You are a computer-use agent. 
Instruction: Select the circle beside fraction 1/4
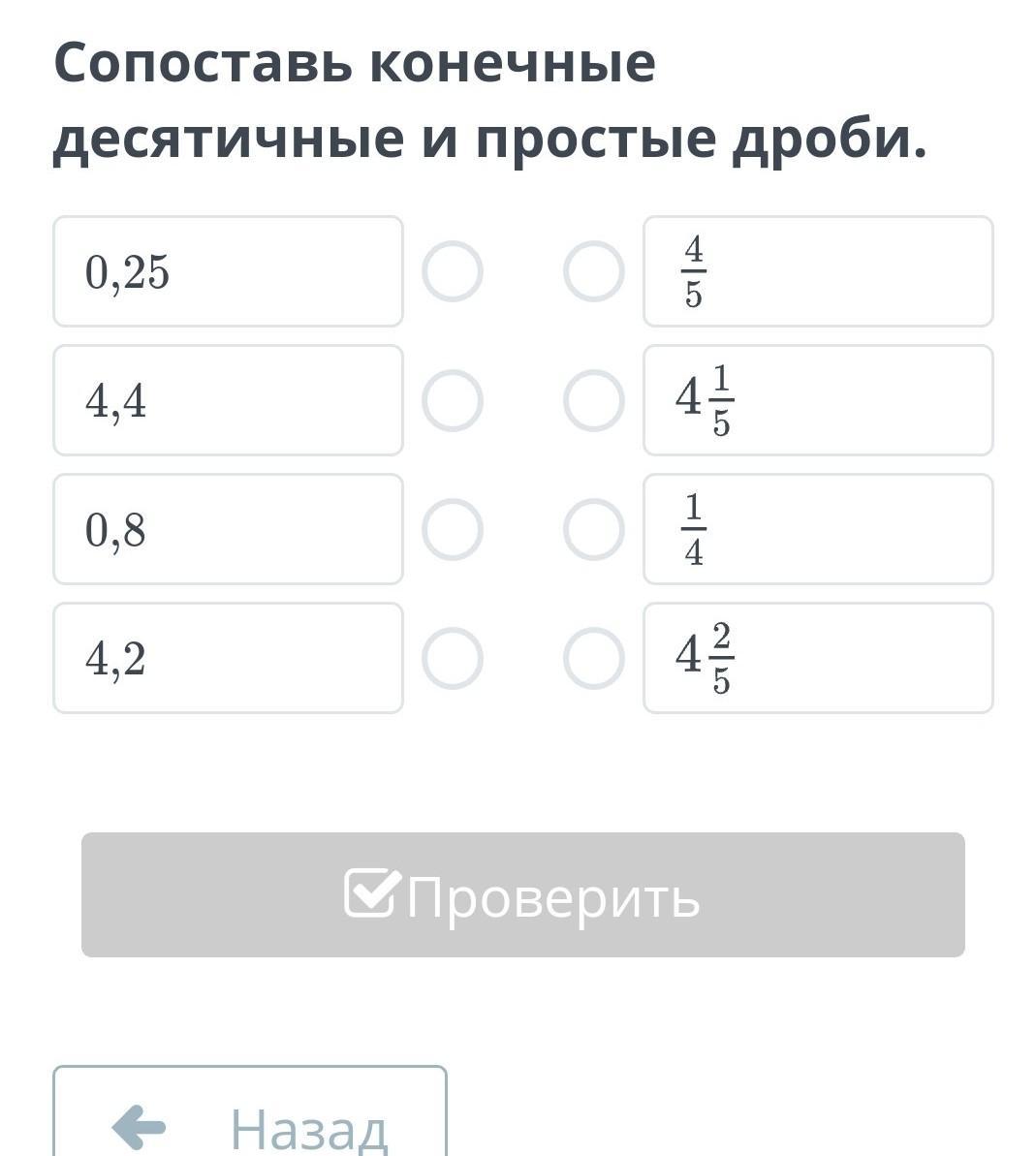point(593,529)
